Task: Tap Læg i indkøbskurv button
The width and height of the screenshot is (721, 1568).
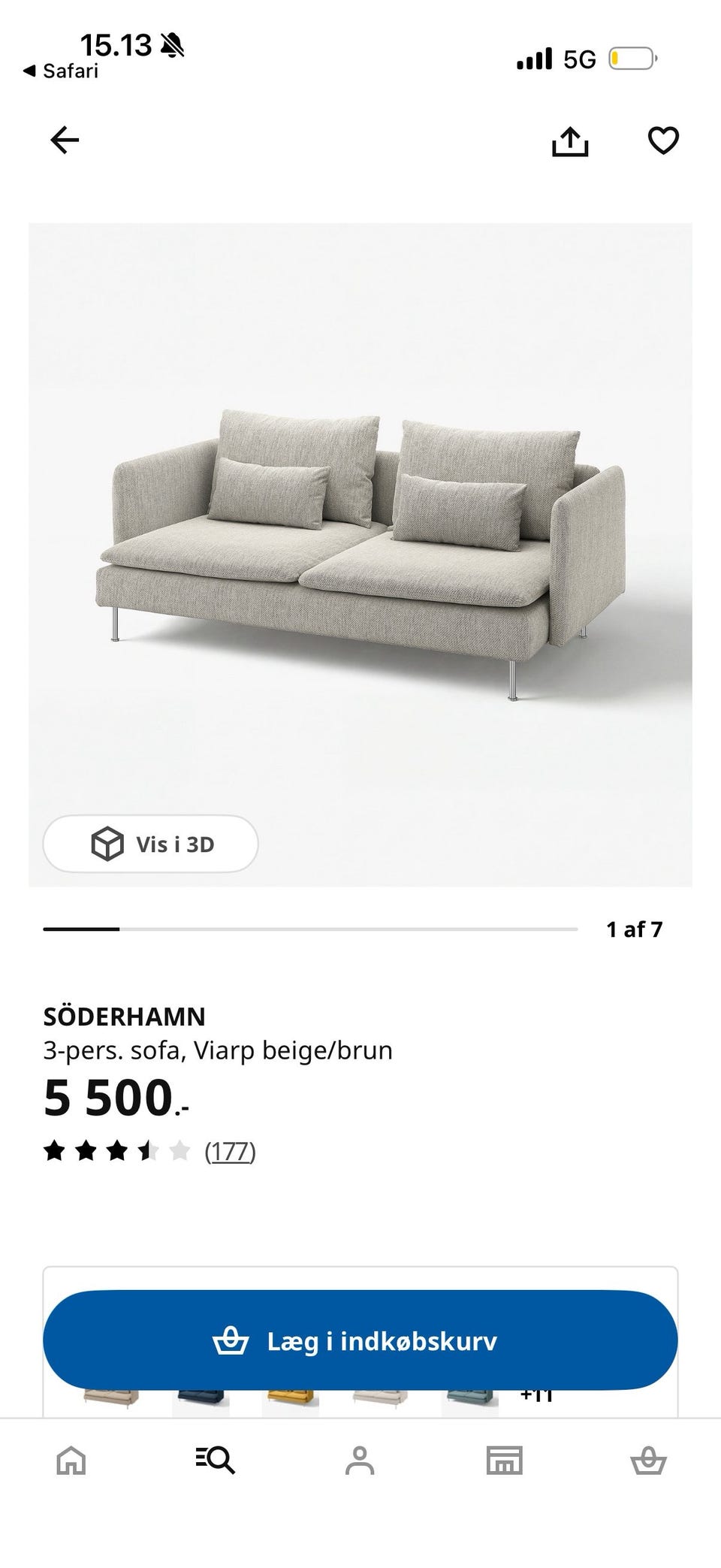Action: click(360, 1341)
